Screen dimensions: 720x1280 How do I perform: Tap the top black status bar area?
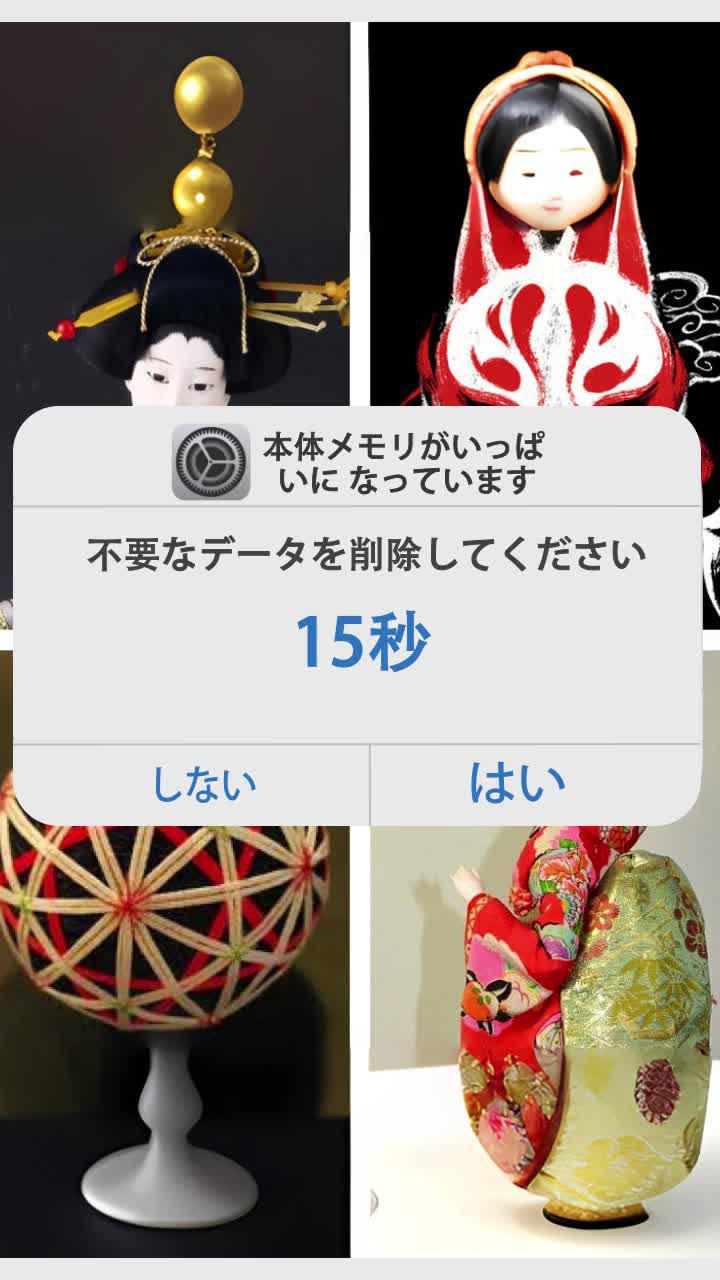[360, 8]
